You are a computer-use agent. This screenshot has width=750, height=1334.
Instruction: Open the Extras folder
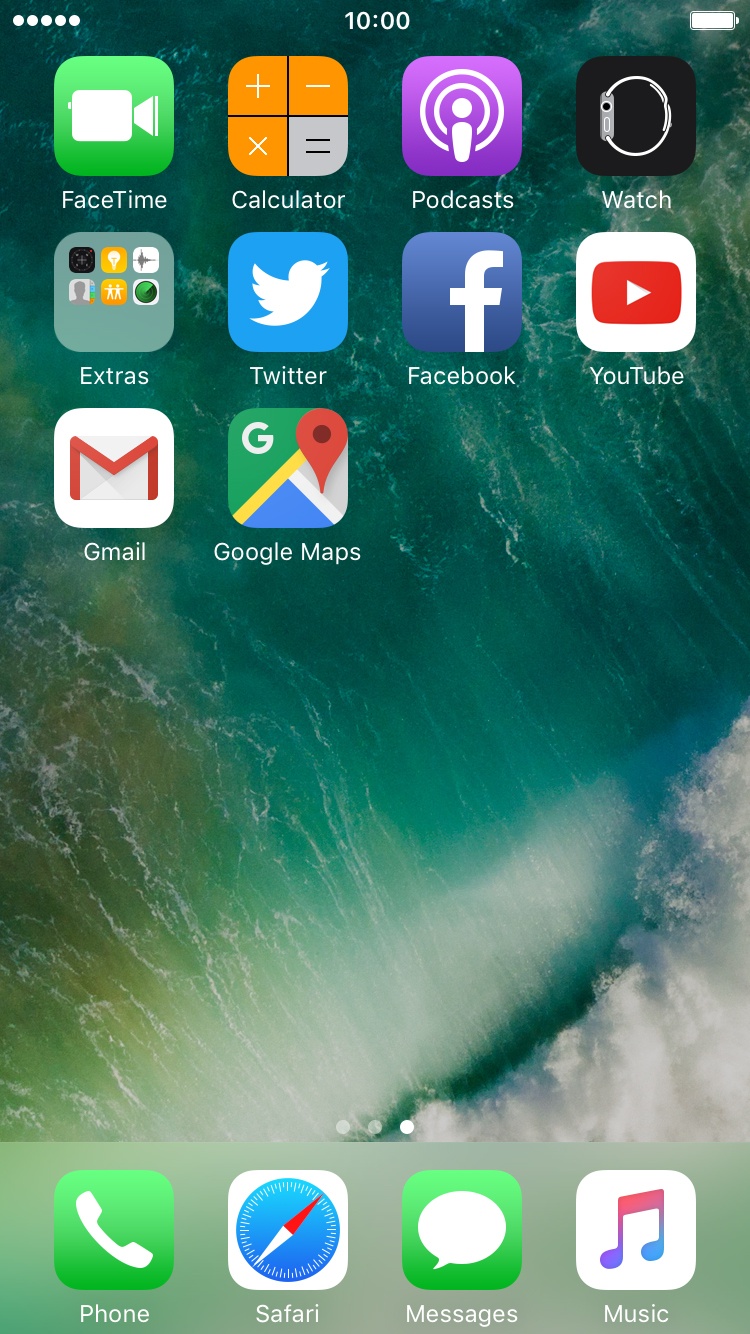114,292
